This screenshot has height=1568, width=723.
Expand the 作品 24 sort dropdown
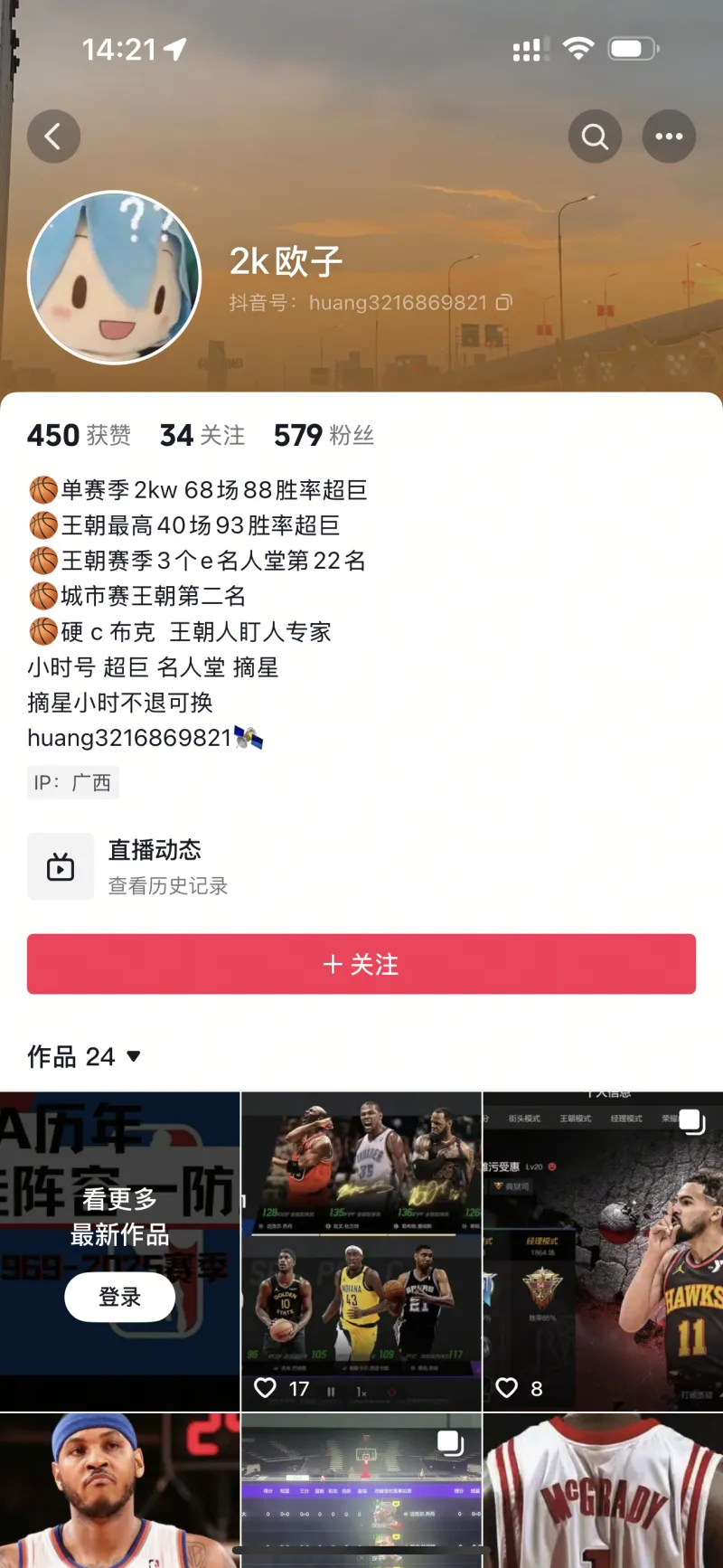coord(134,1056)
